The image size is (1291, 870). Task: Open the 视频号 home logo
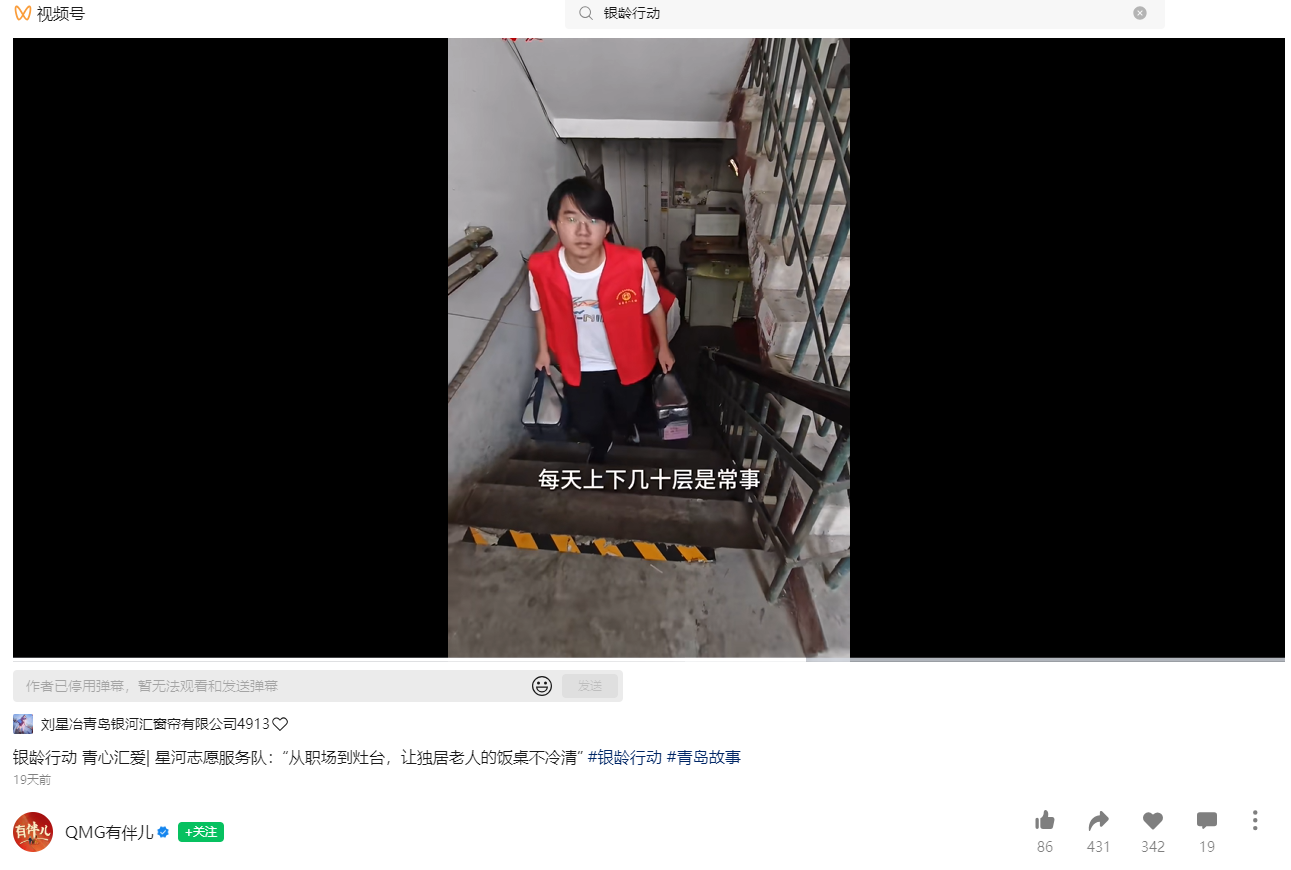[50, 13]
